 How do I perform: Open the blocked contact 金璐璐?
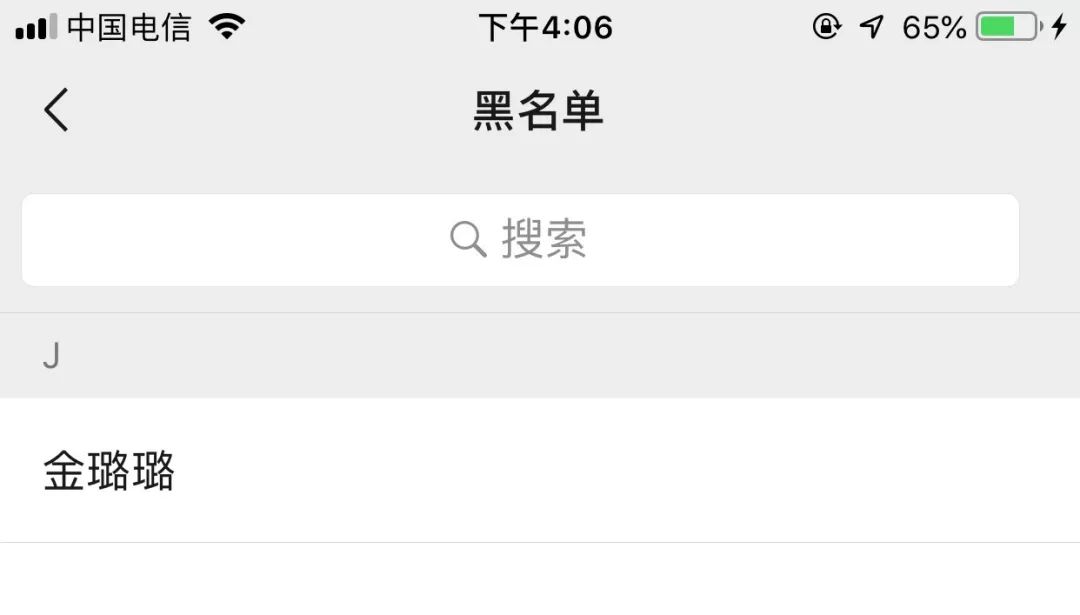(110, 471)
